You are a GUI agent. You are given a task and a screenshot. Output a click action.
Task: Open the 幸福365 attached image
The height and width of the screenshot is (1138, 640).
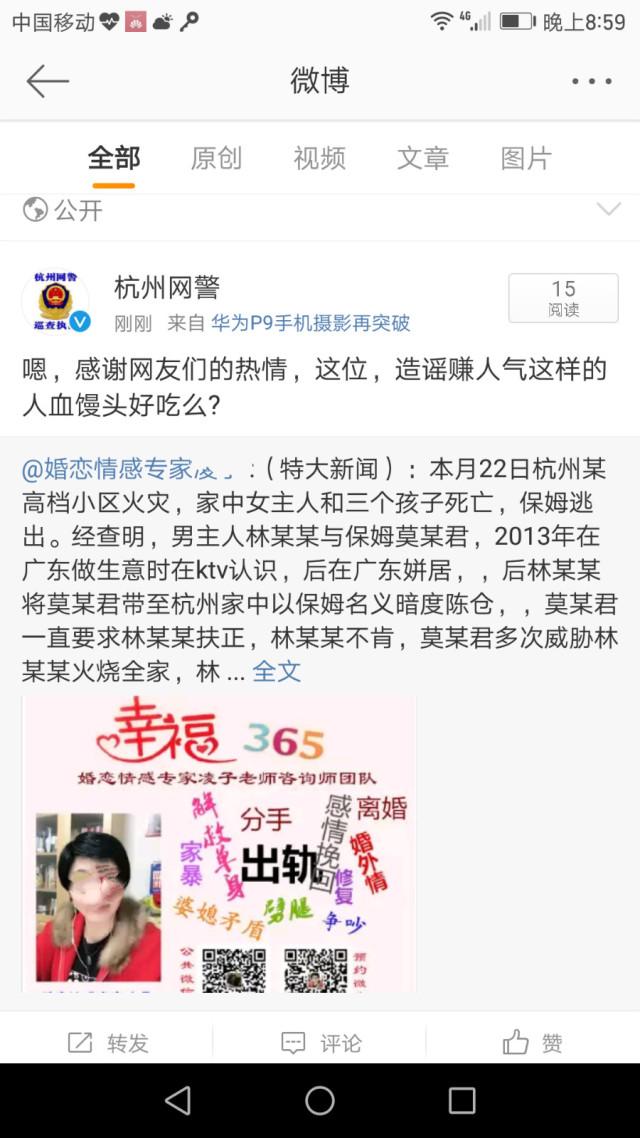[x=219, y=844]
